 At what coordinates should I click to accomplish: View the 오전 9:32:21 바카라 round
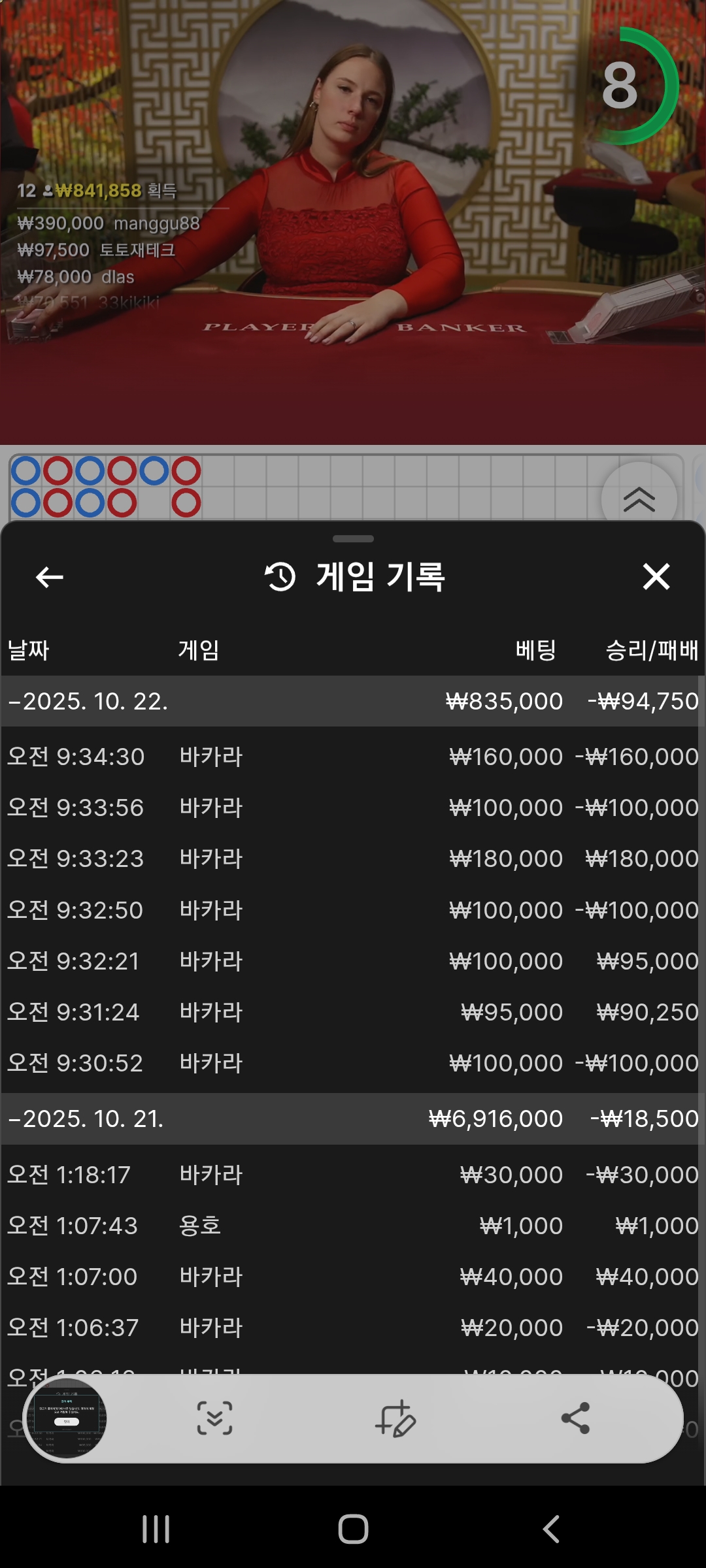[x=353, y=961]
